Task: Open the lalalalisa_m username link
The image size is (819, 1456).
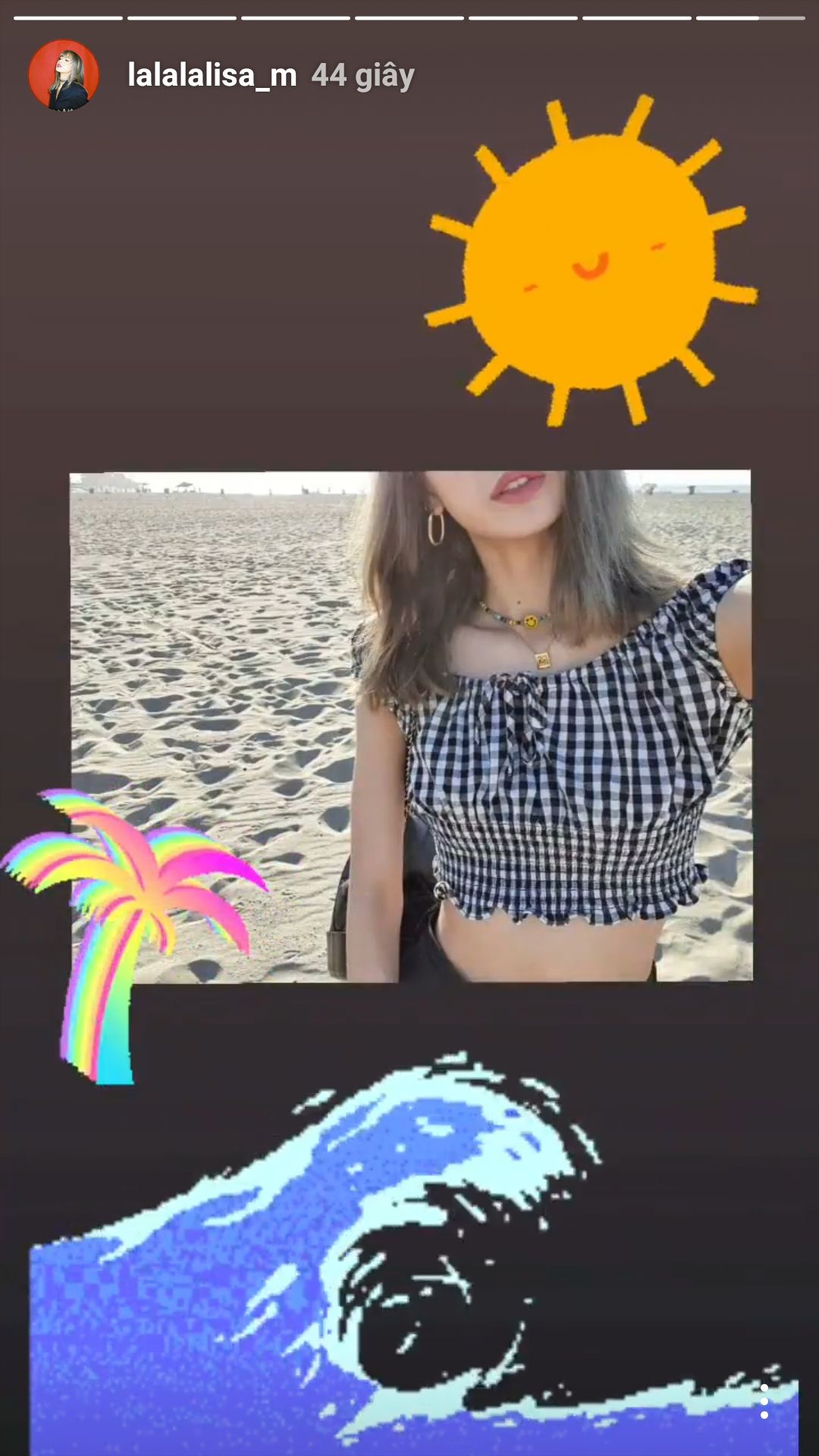Action: 212,75
